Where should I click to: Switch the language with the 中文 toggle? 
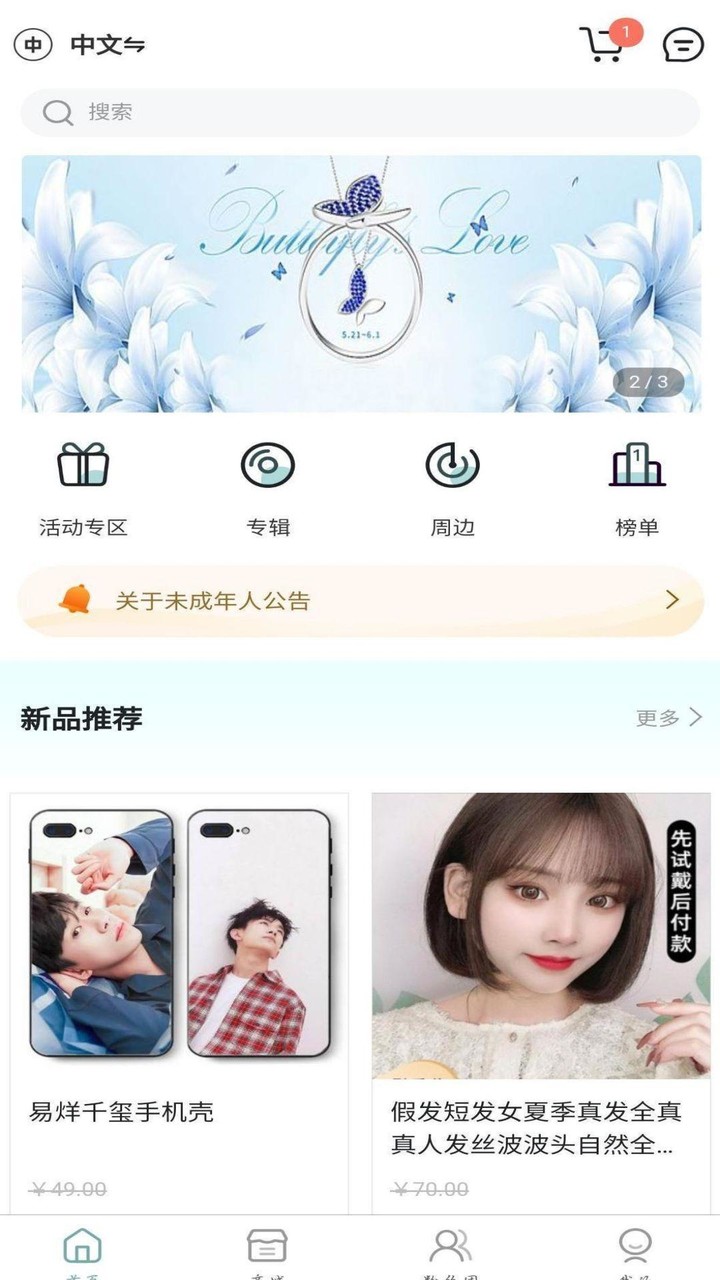106,45
